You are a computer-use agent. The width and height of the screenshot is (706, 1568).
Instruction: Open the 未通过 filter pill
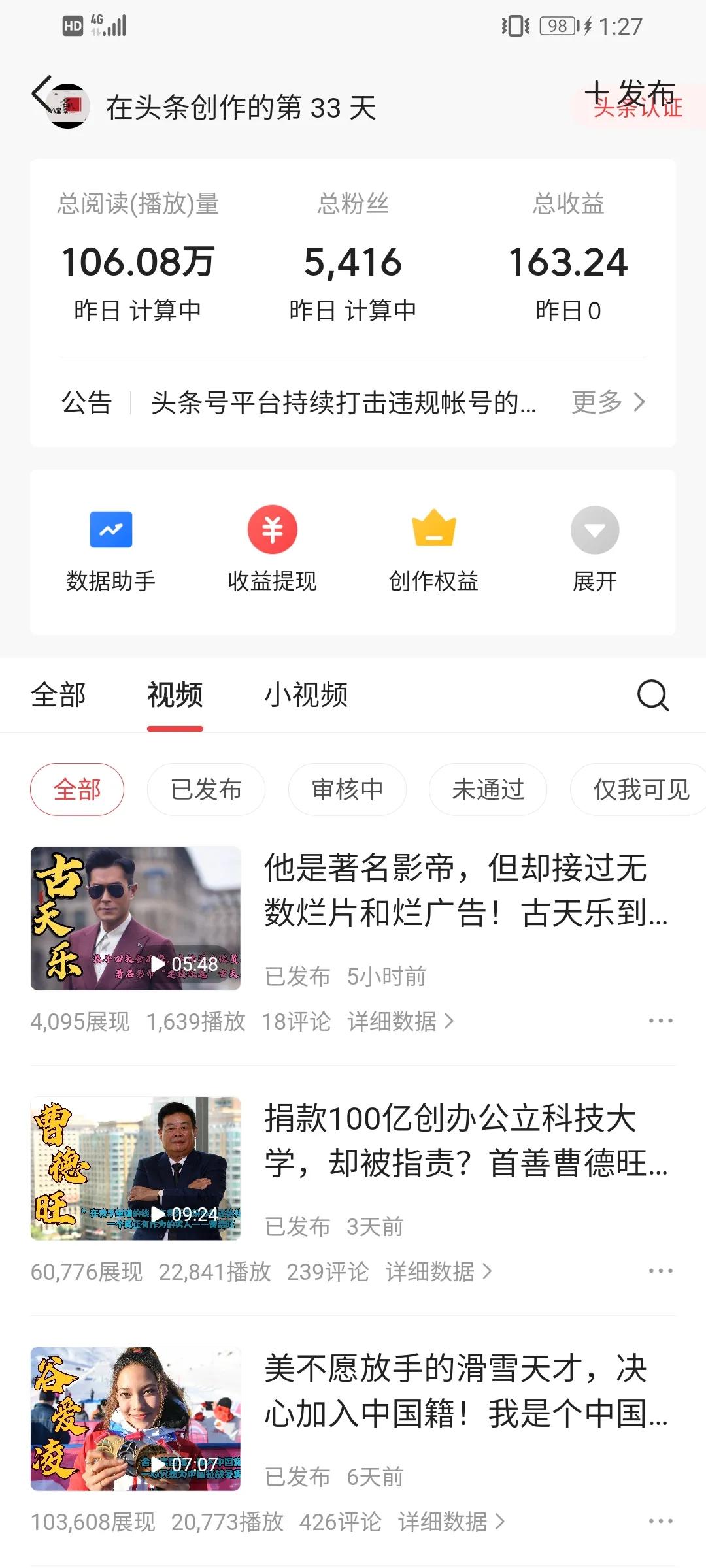487,789
